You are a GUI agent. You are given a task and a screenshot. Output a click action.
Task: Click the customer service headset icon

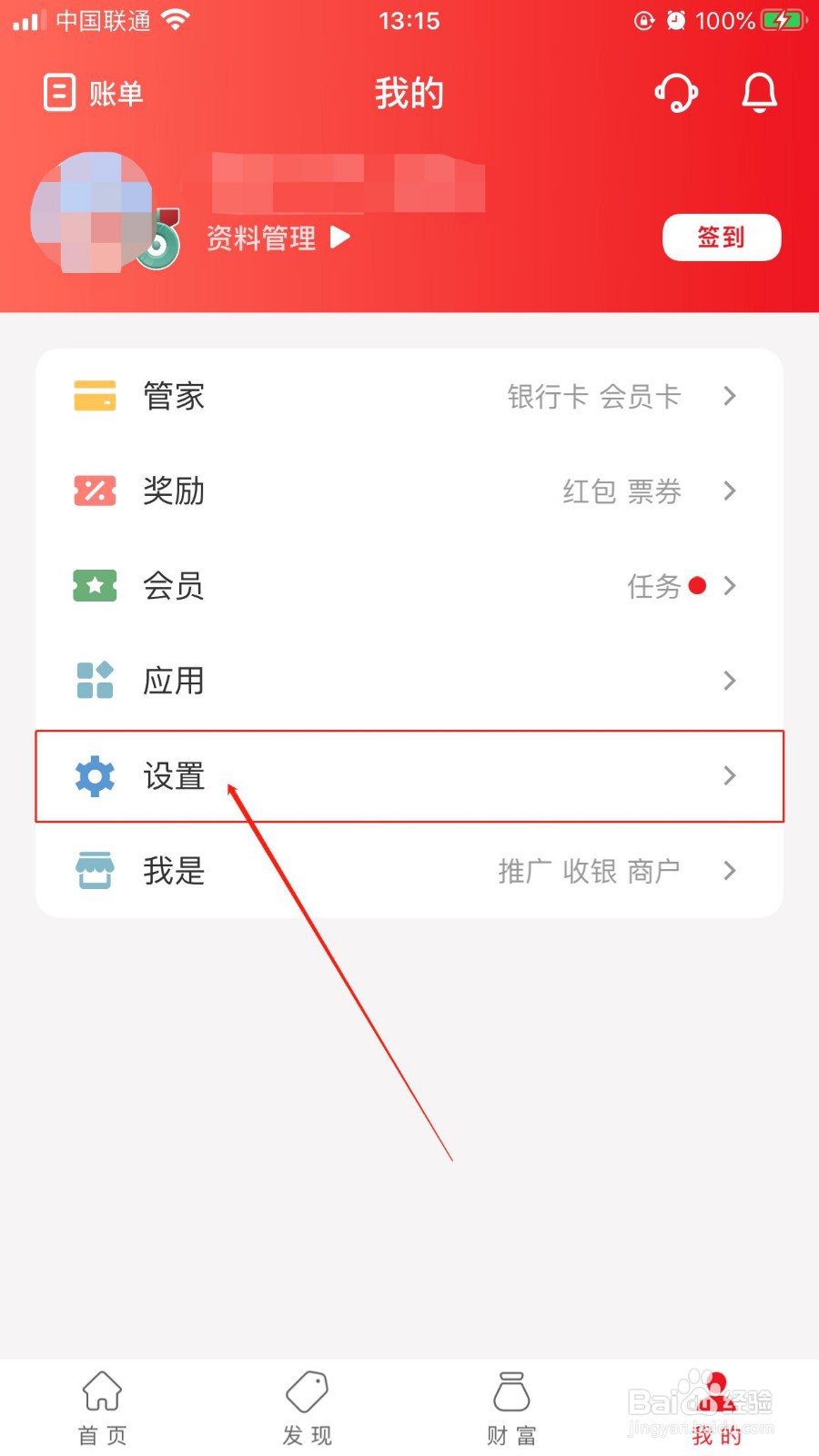tap(675, 94)
